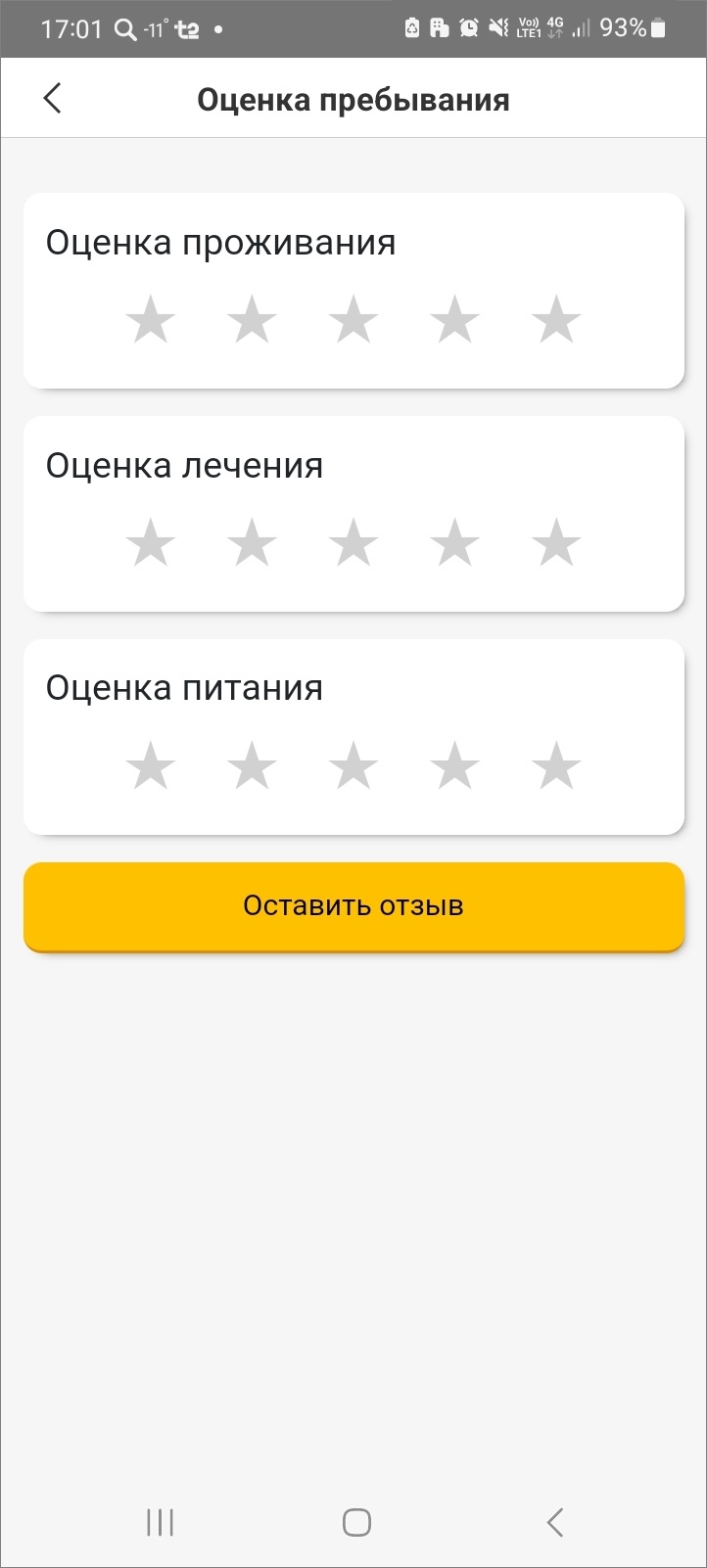Viewport: 707px width, 1568px height.
Task: Rate Оценка проживания with one star
Action: pos(151,320)
